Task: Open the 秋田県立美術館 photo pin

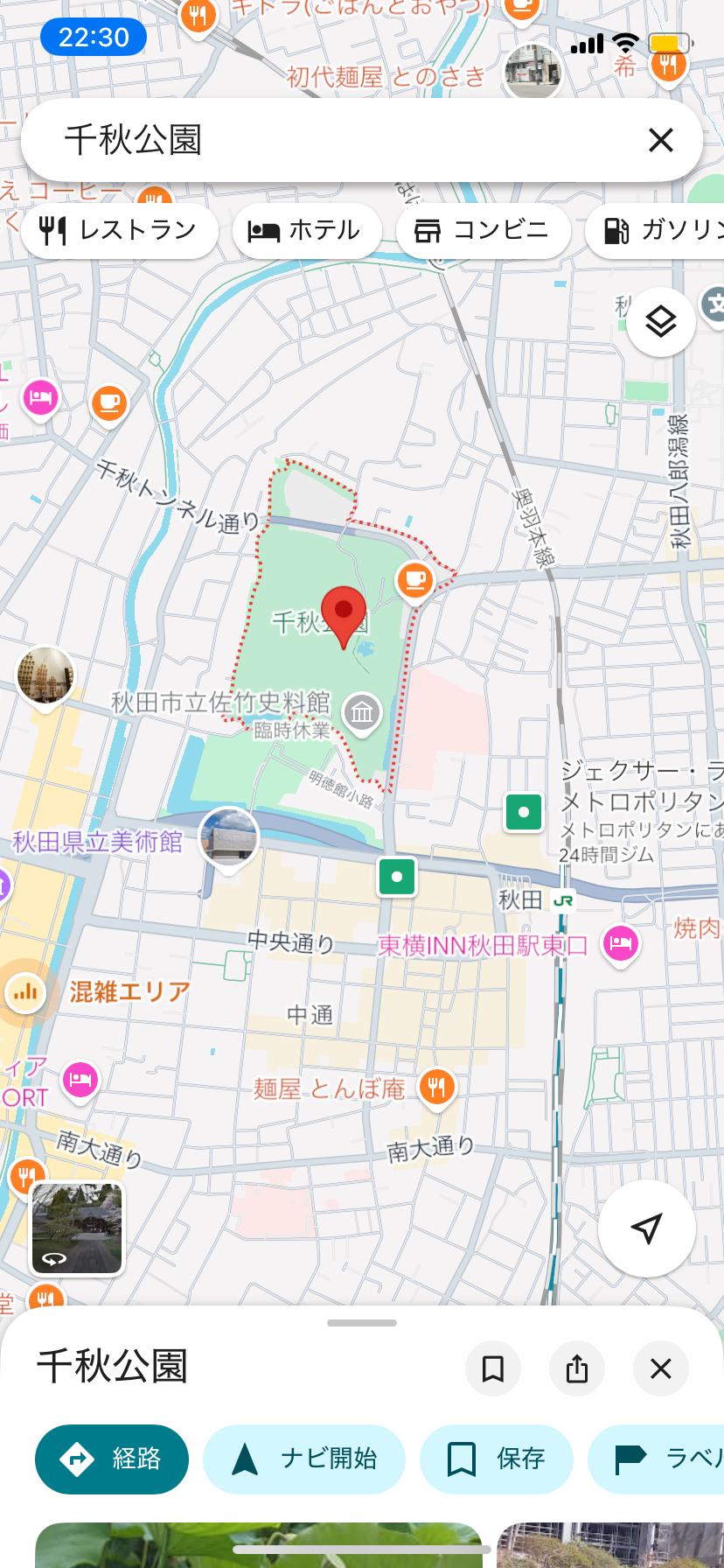Action: pyautogui.click(x=228, y=836)
